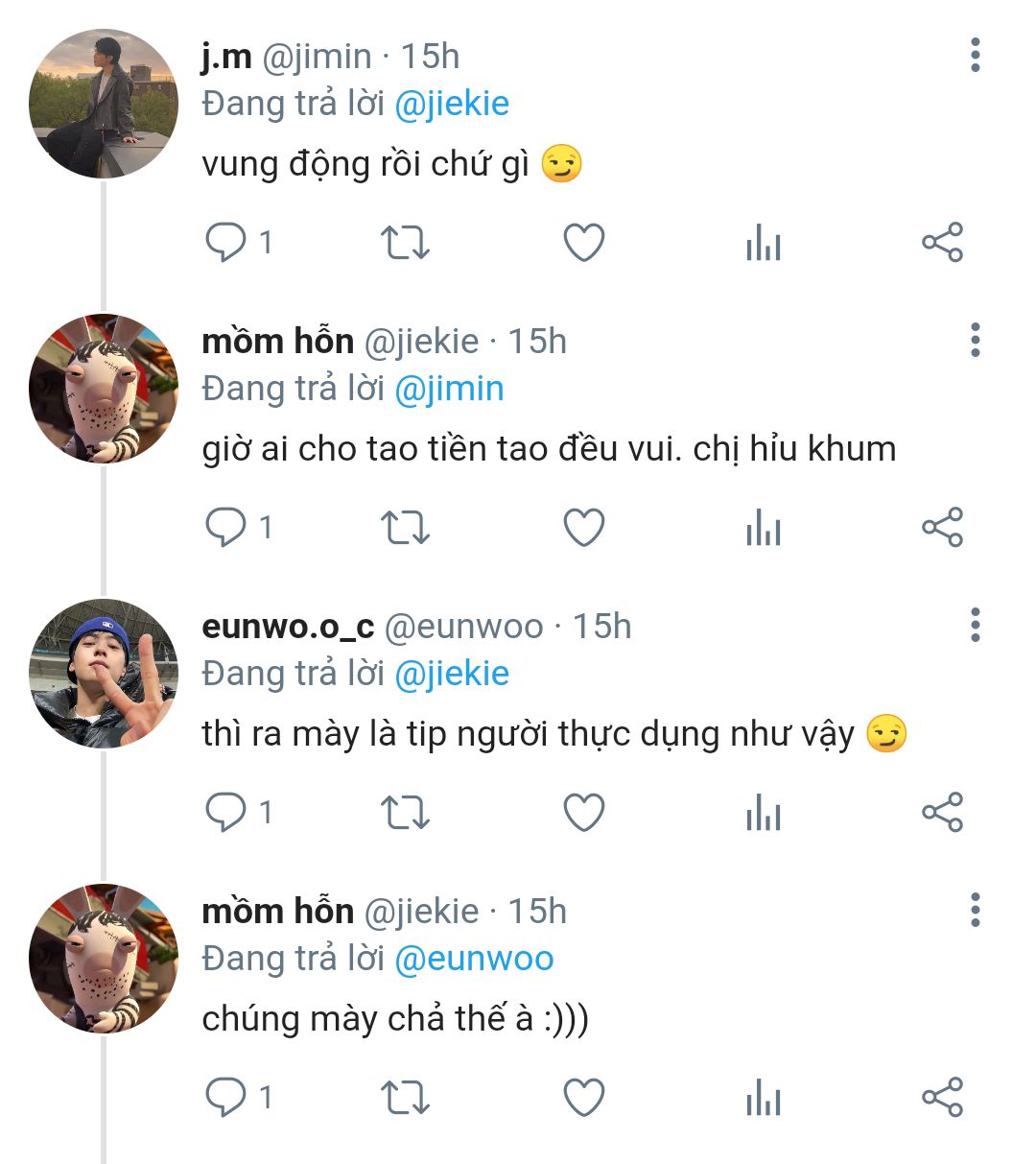View analytics of j.m's reply
Screen dimensions: 1036x1164
(x=764, y=242)
